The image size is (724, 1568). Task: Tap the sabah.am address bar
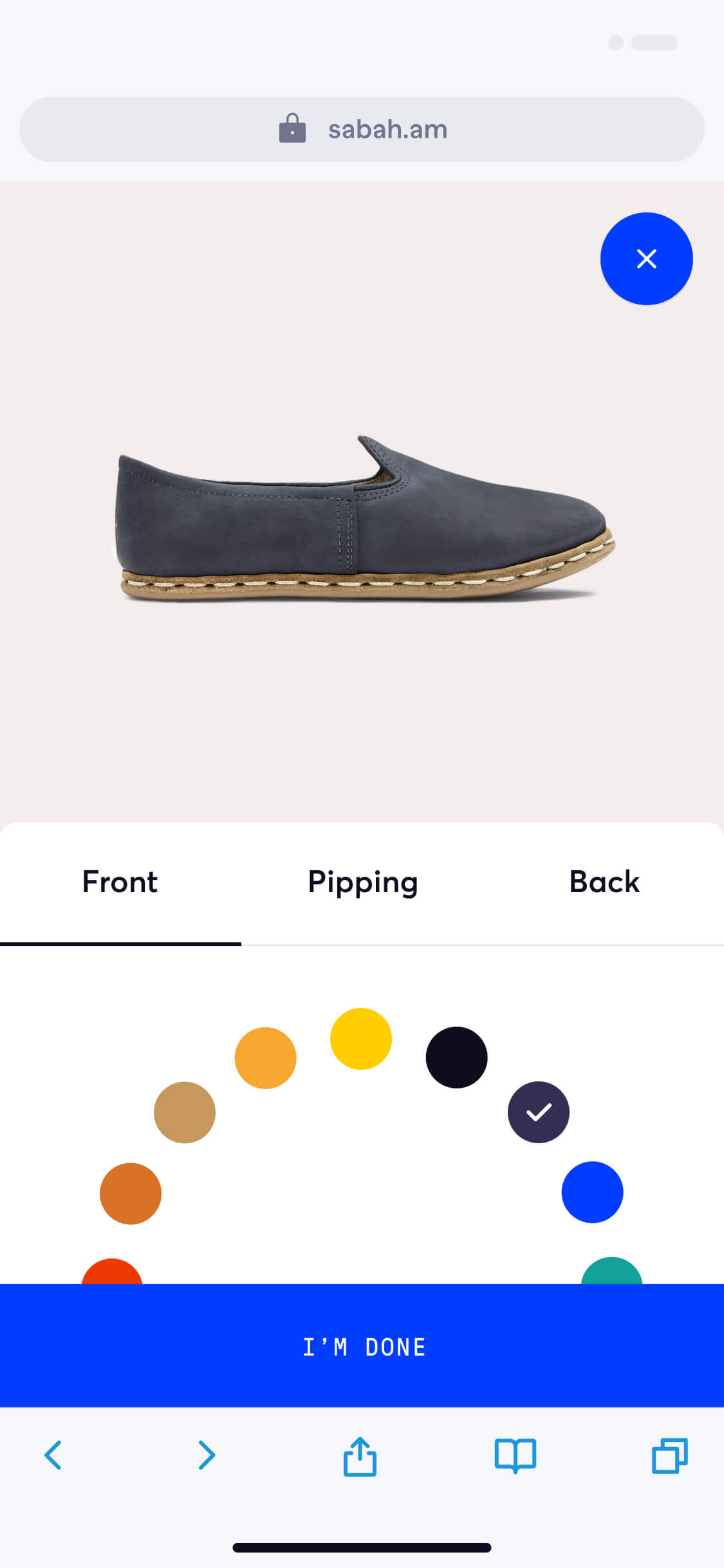(x=387, y=128)
